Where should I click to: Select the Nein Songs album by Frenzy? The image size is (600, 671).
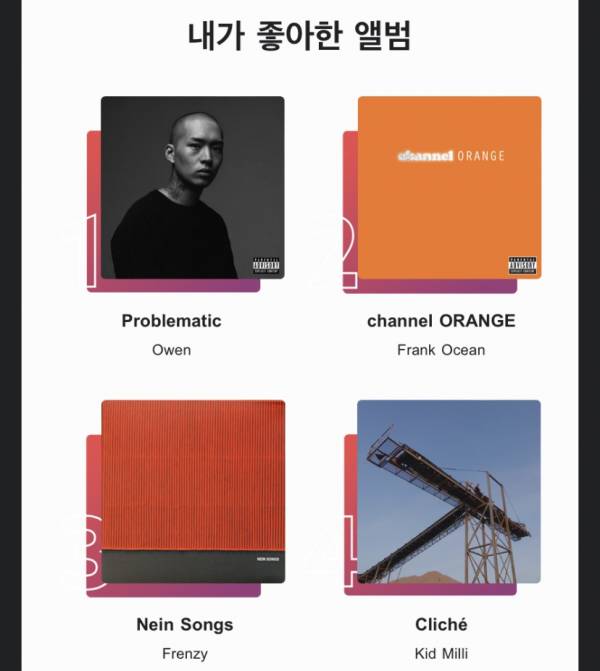click(192, 491)
